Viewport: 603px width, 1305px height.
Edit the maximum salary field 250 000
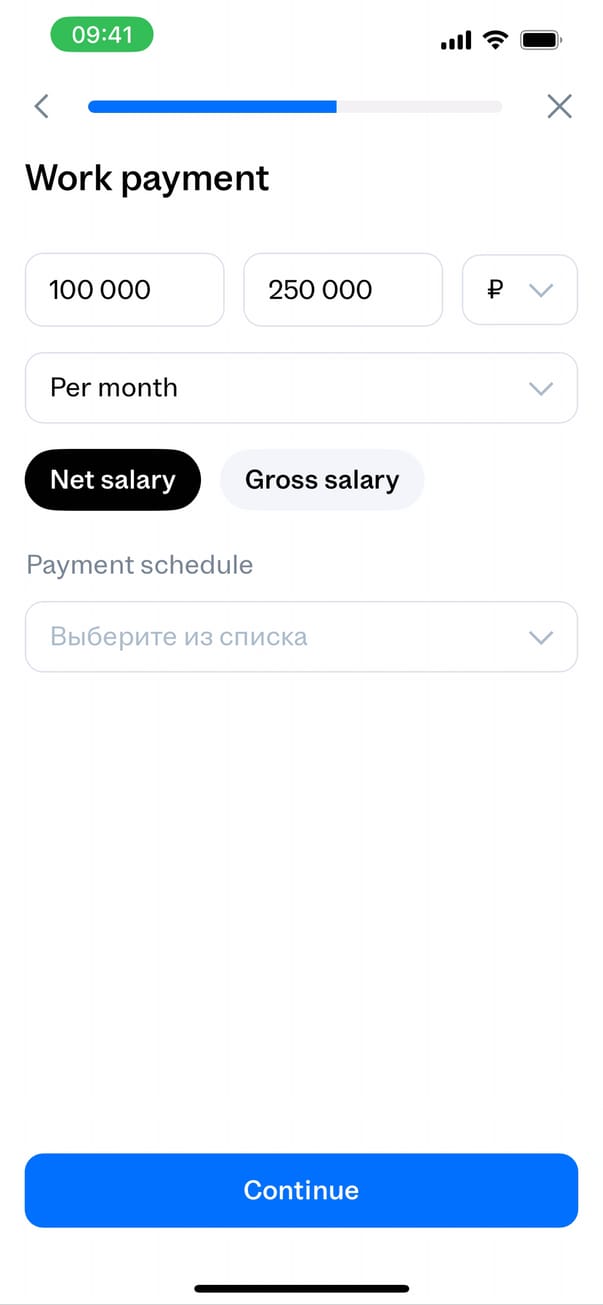[343, 290]
